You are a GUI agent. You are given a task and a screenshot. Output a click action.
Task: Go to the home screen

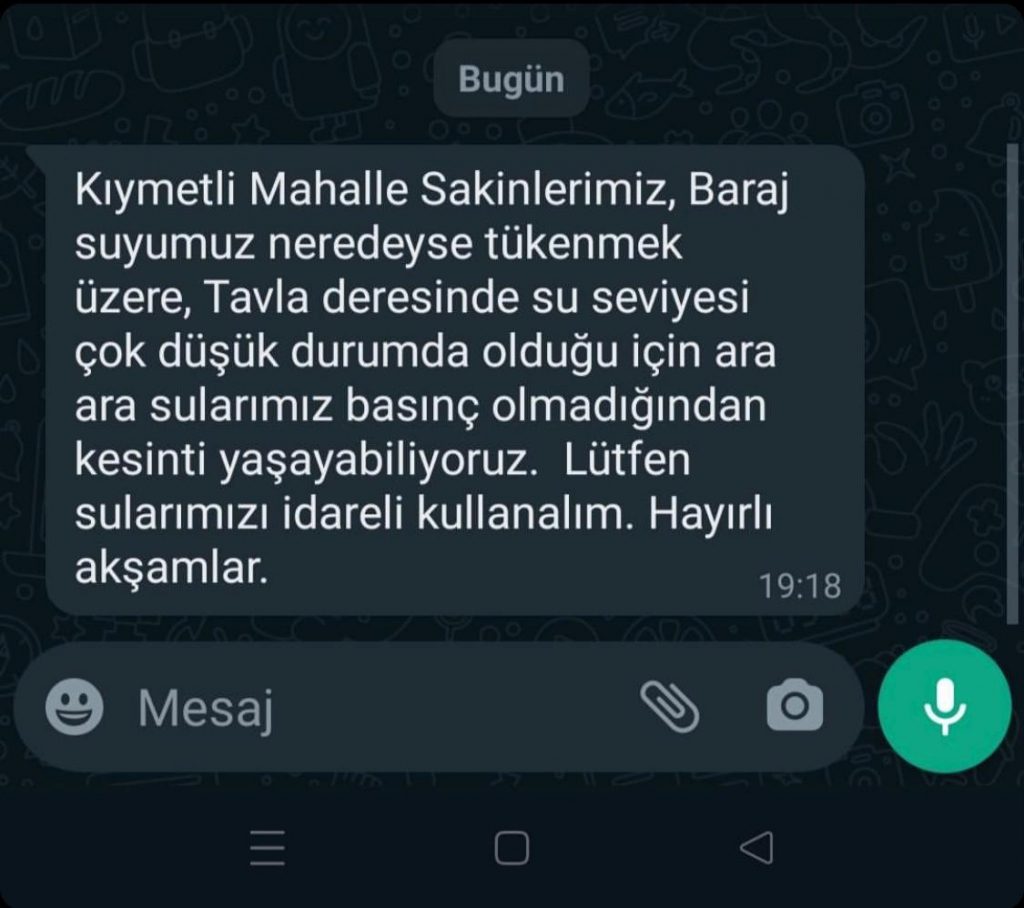pyautogui.click(x=512, y=848)
